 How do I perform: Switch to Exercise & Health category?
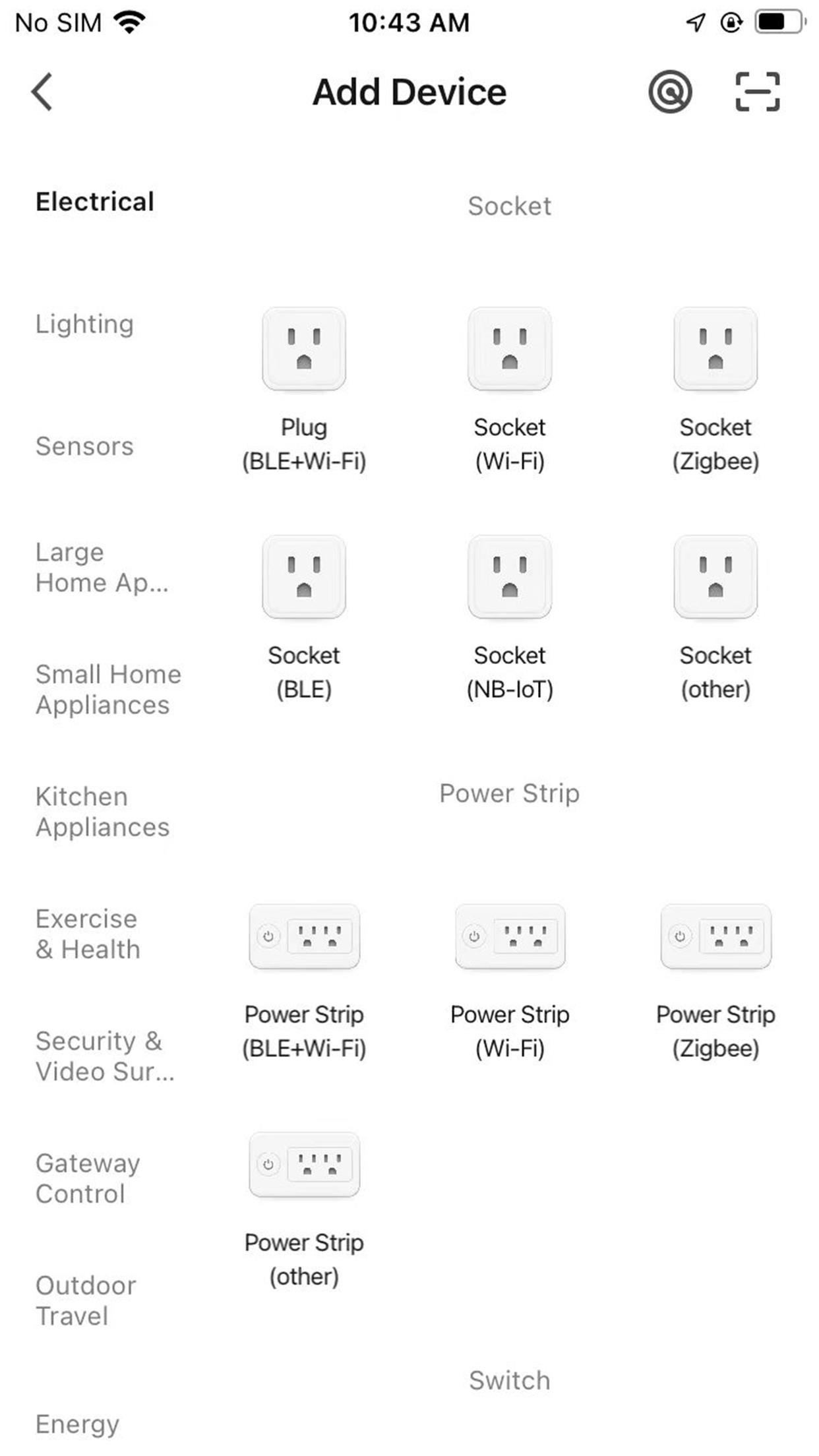click(88, 934)
